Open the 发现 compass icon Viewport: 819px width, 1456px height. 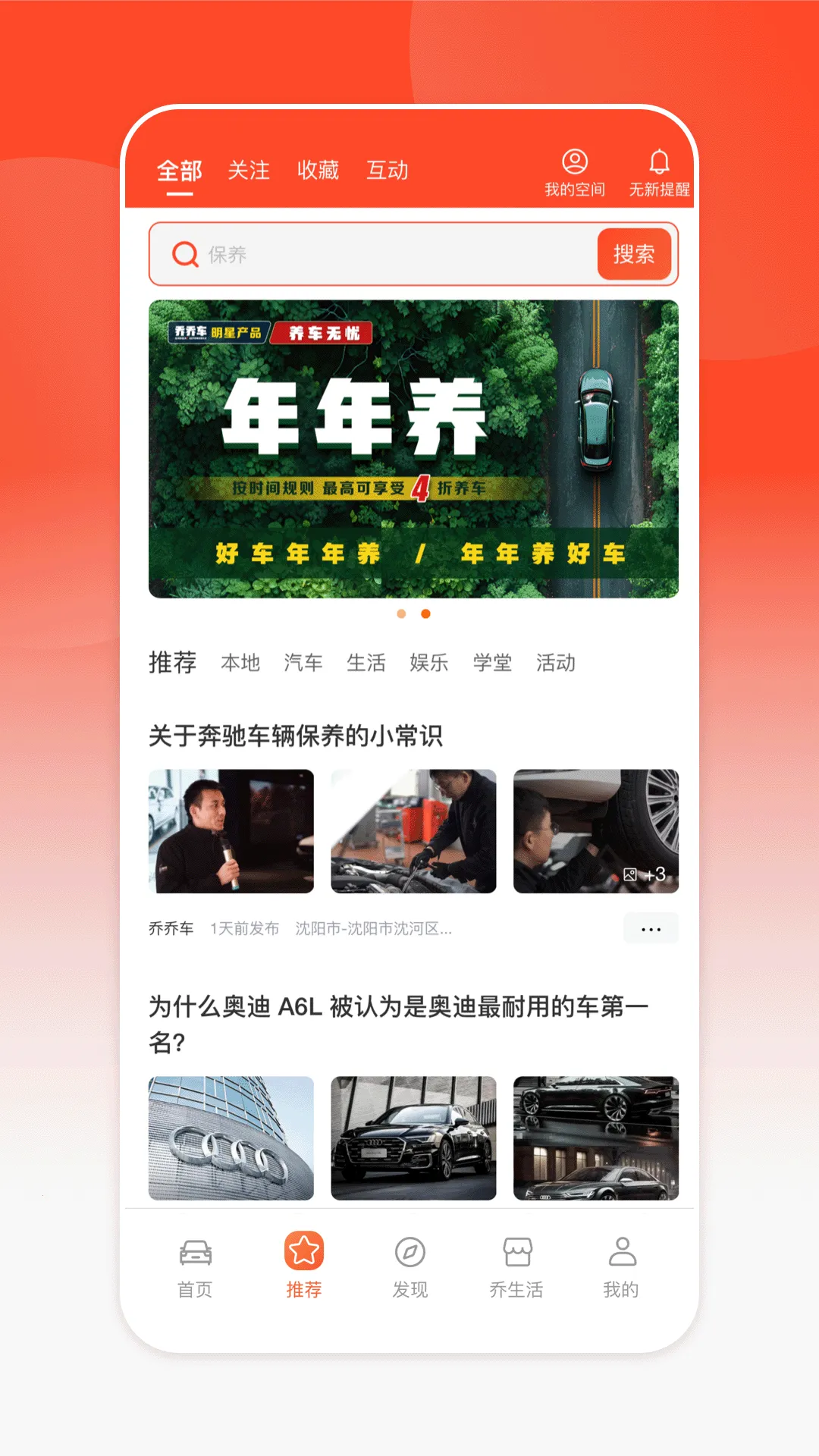[x=409, y=1251]
